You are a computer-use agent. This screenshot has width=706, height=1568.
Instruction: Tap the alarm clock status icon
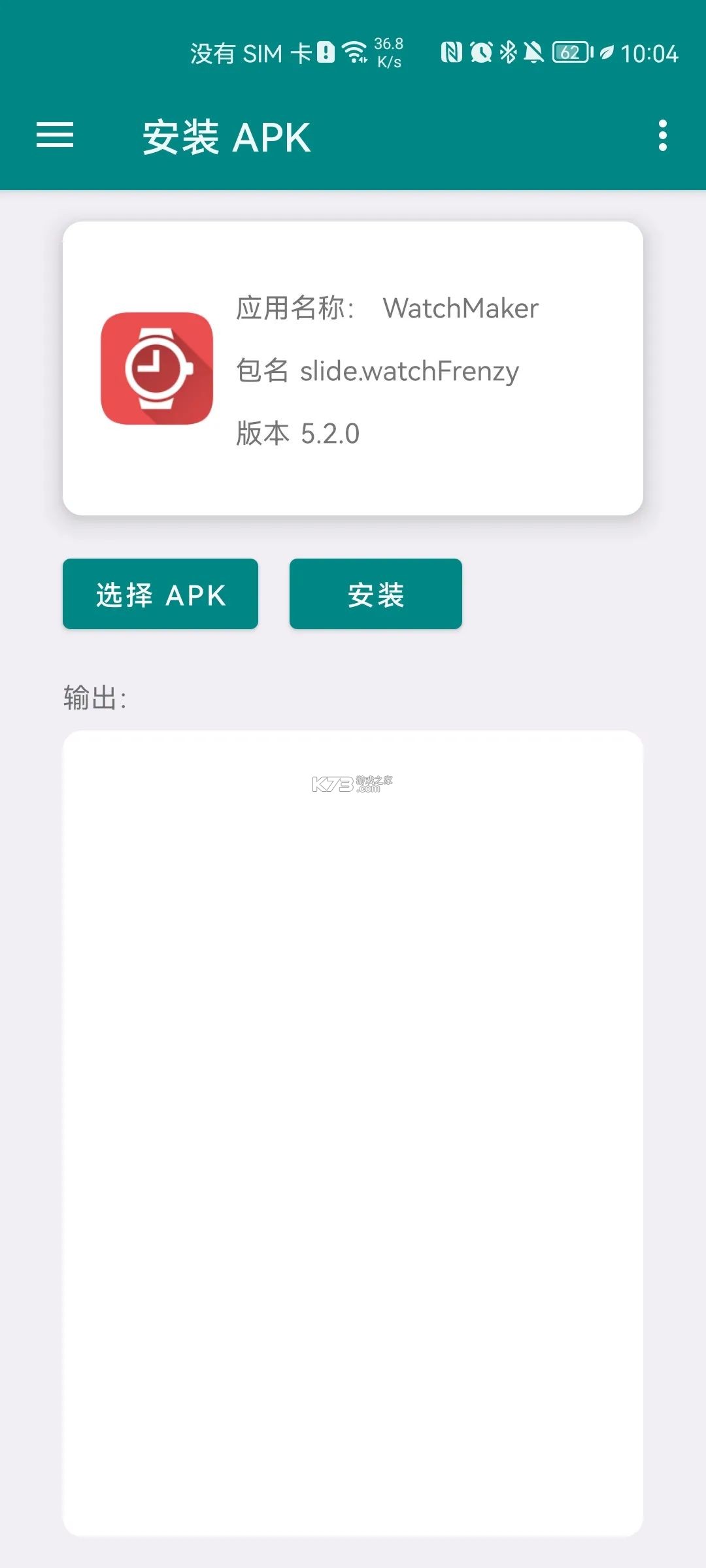pyautogui.click(x=482, y=52)
